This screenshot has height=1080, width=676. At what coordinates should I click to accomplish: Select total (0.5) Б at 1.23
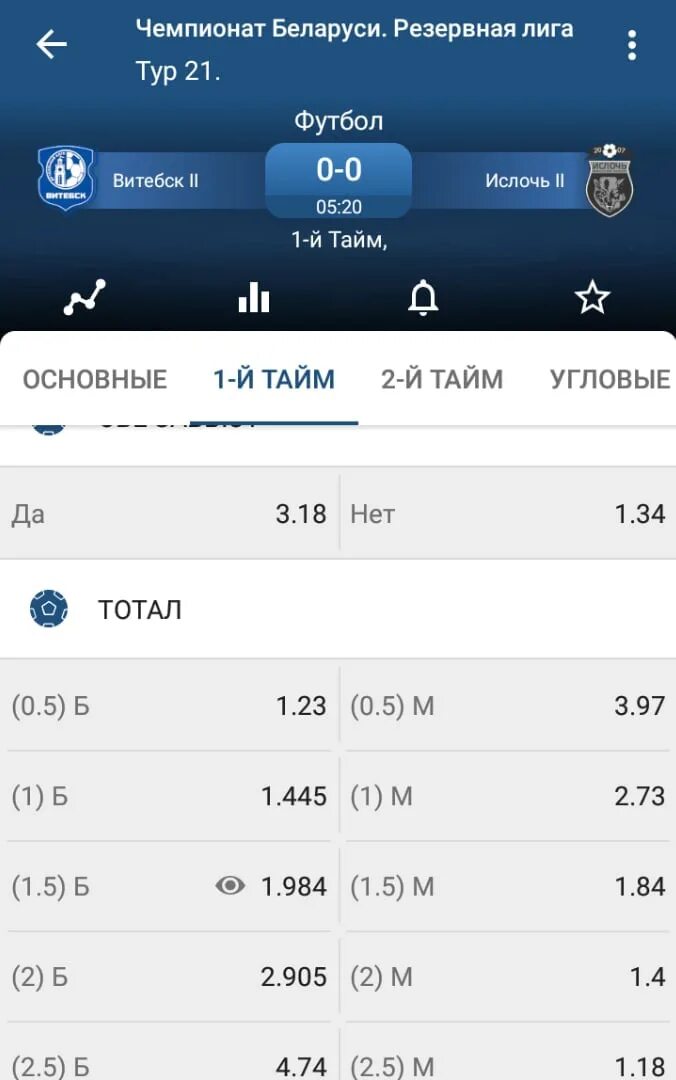click(170, 706)
